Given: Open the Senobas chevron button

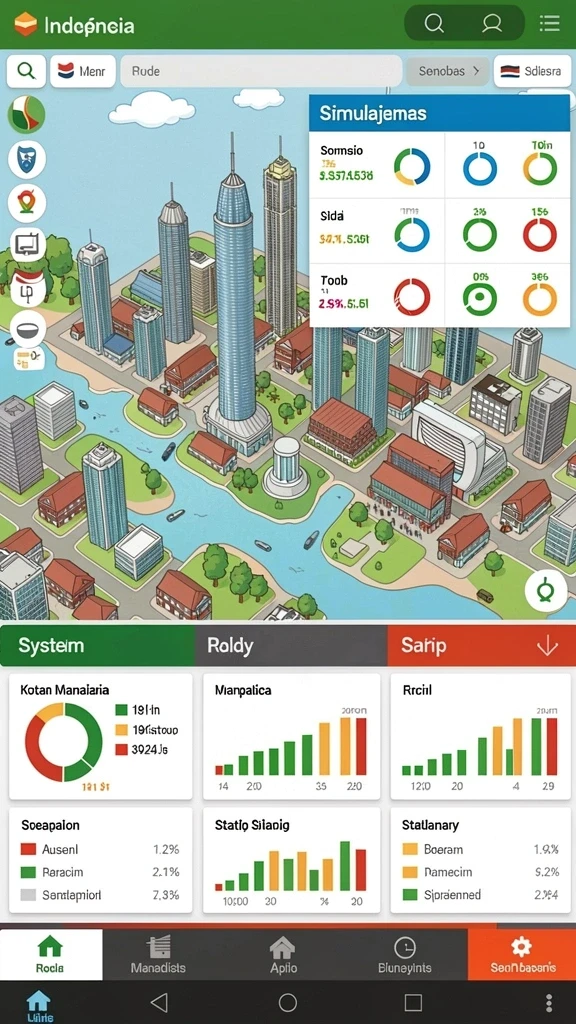Looking at the screenshot, I should [448, 71].
